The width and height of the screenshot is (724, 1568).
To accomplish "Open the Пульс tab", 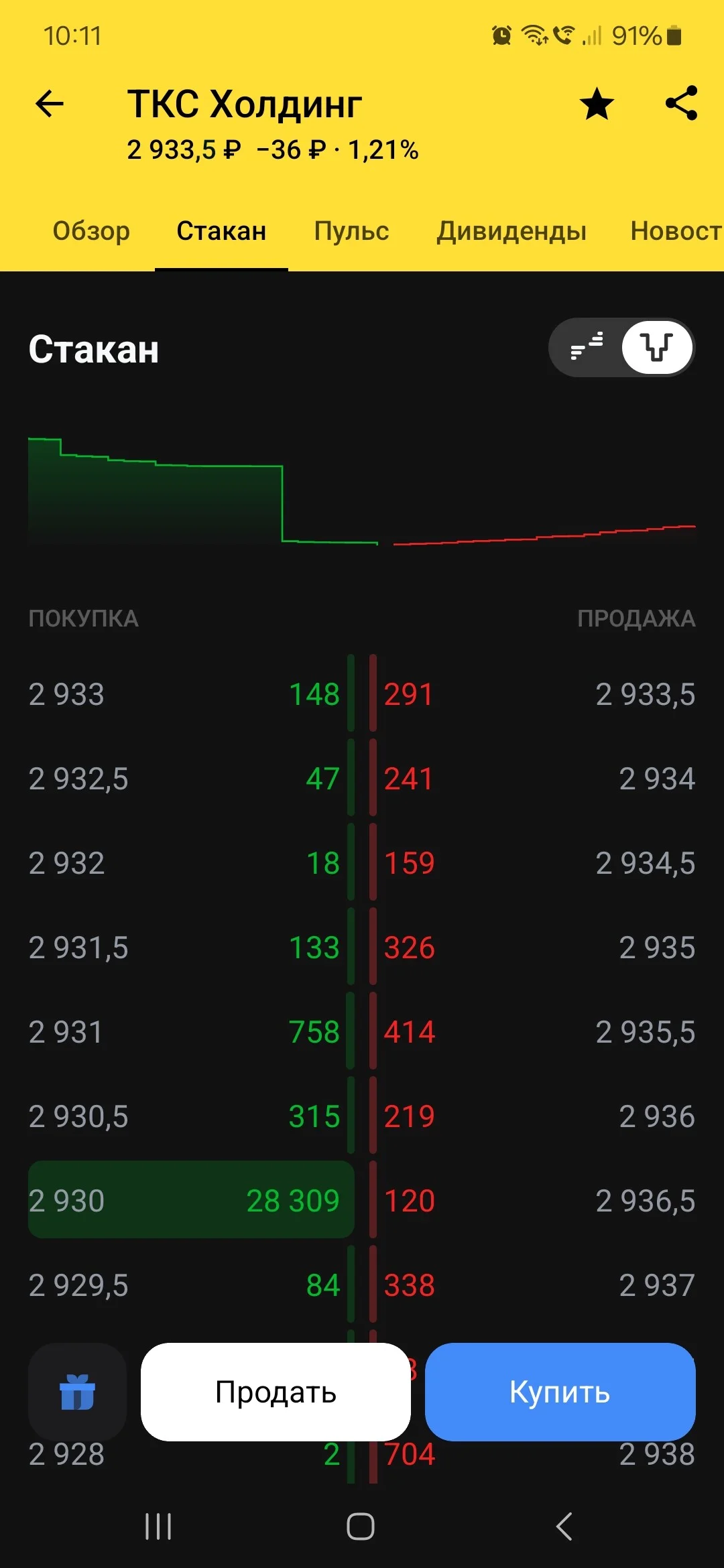I will coord(351,231).
